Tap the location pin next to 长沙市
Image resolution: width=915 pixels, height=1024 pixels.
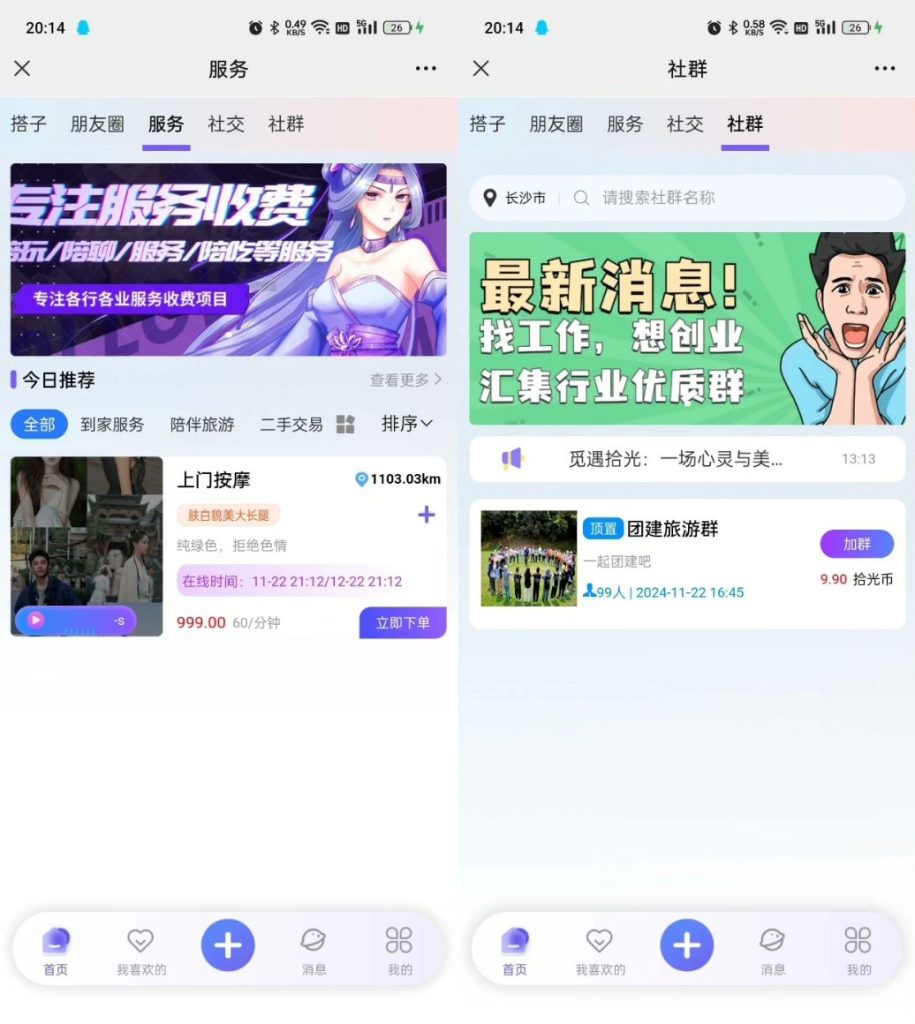489,198
